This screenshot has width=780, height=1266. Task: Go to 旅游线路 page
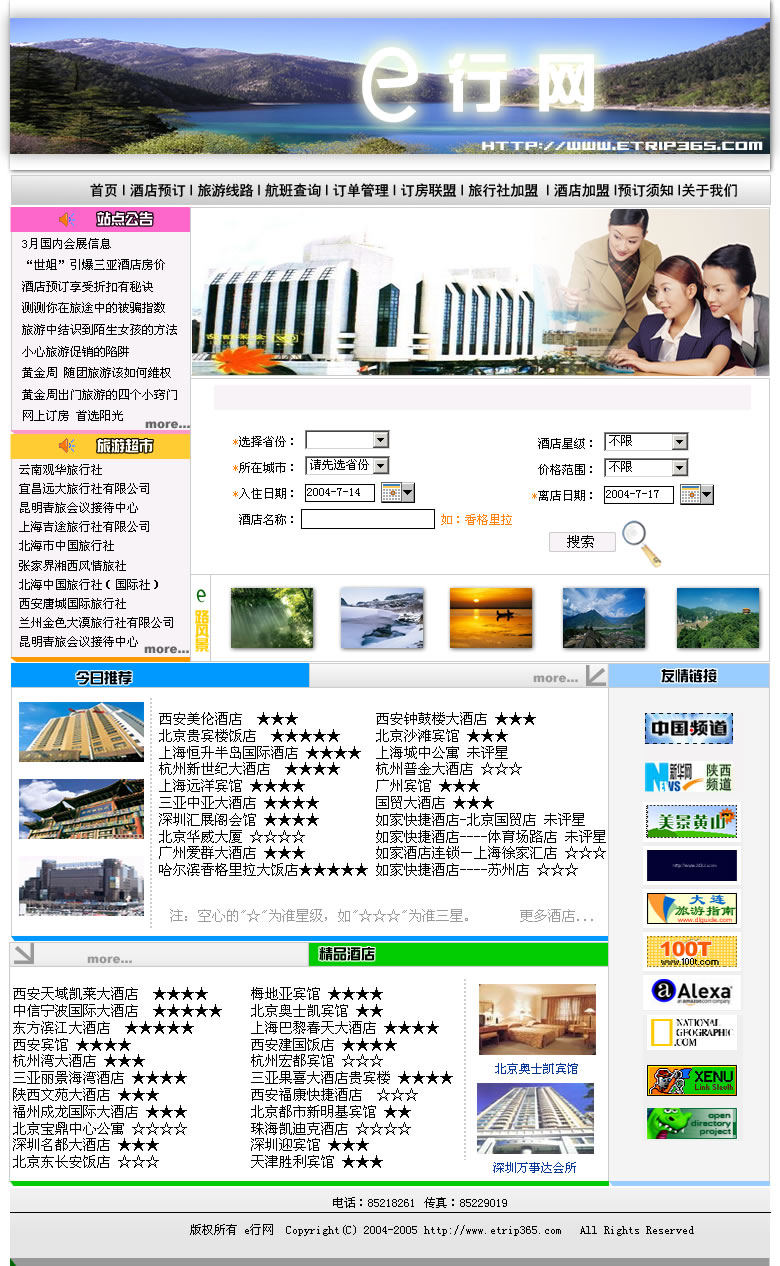[225, 190]
